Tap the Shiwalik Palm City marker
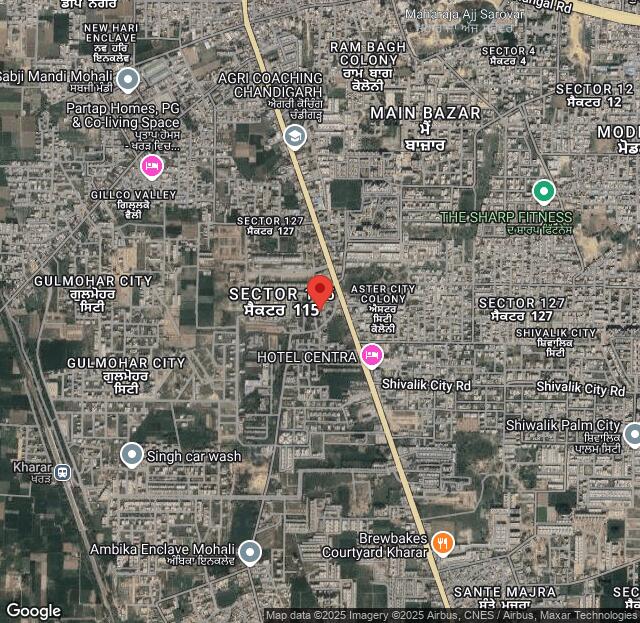Viewport: 640px width, 623px height. [632, 434]
